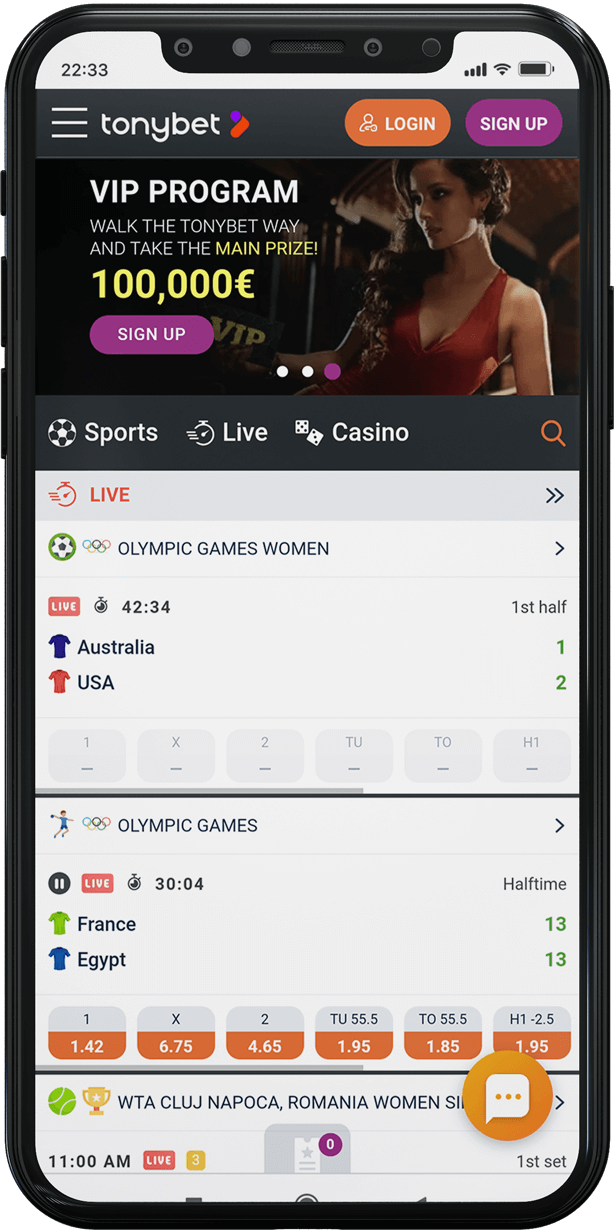This screenshot has width=616, height=1232.
Task: Open the Casino section
Action: 352,432
